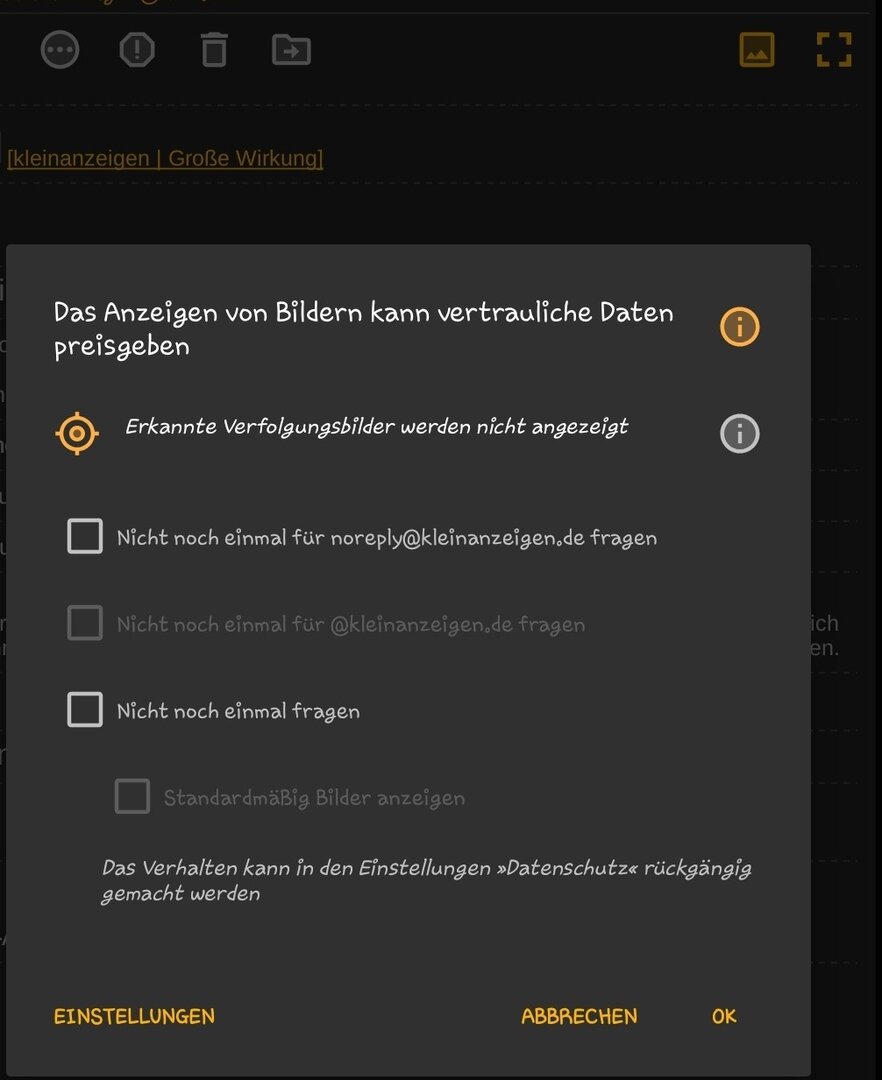
Task: Open info icon next to Verfolgungsbilder notice
Action: coord(740,434)
